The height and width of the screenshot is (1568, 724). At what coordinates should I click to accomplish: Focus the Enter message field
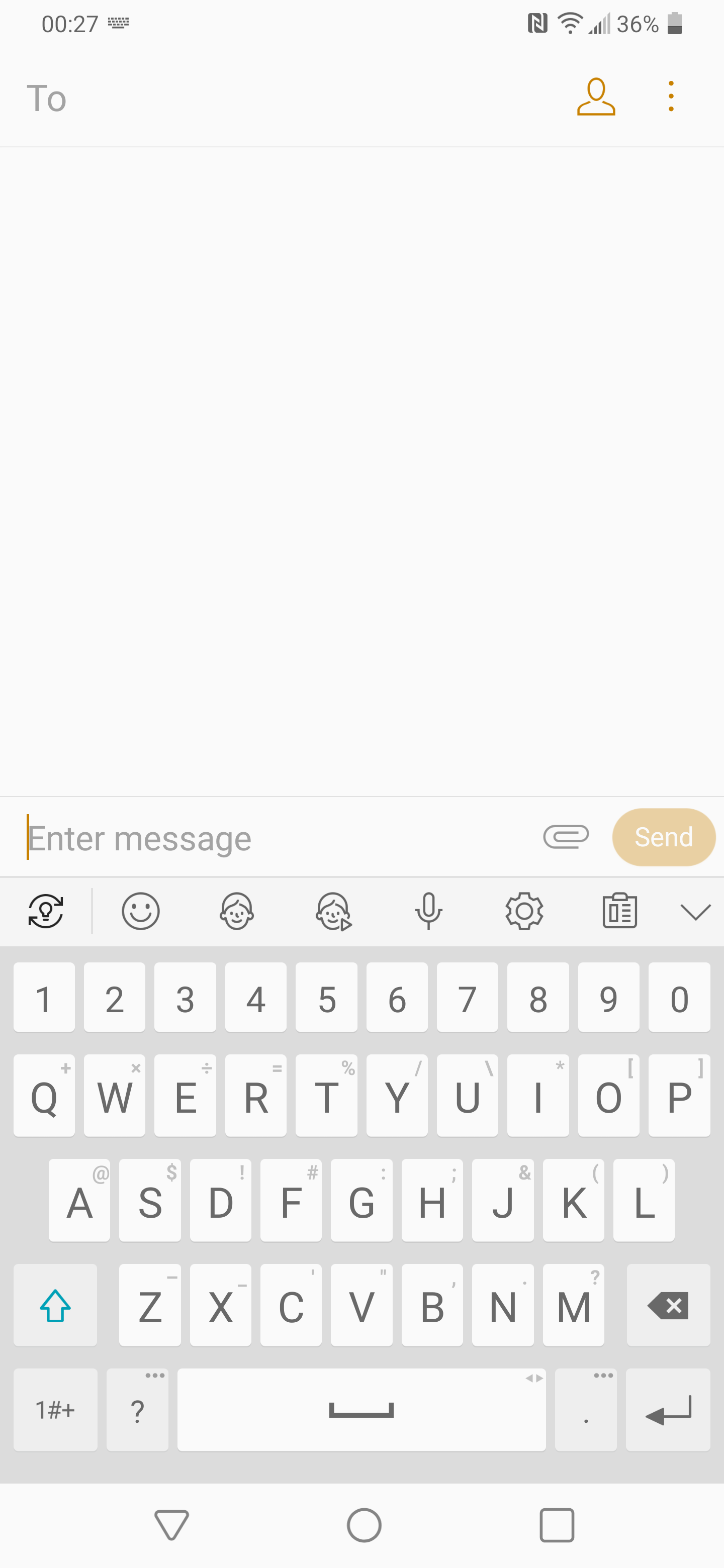coord(274,838)
